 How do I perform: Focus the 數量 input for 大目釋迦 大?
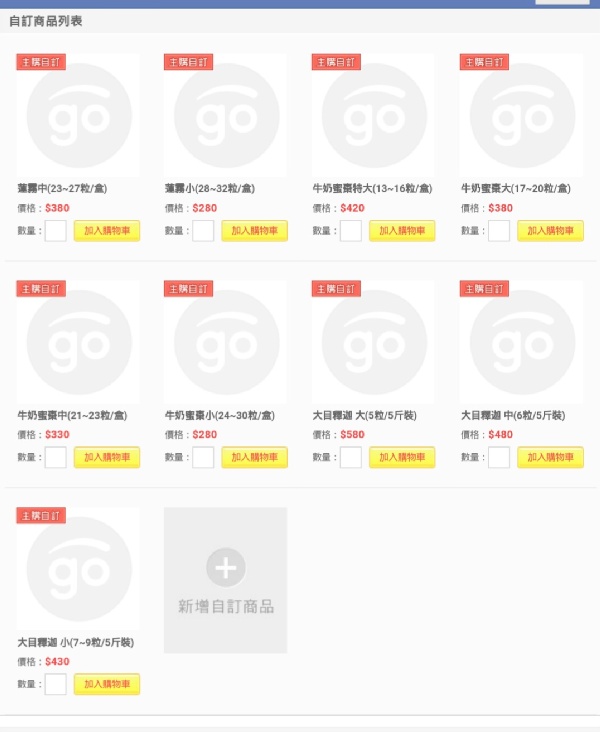(351, 457)
